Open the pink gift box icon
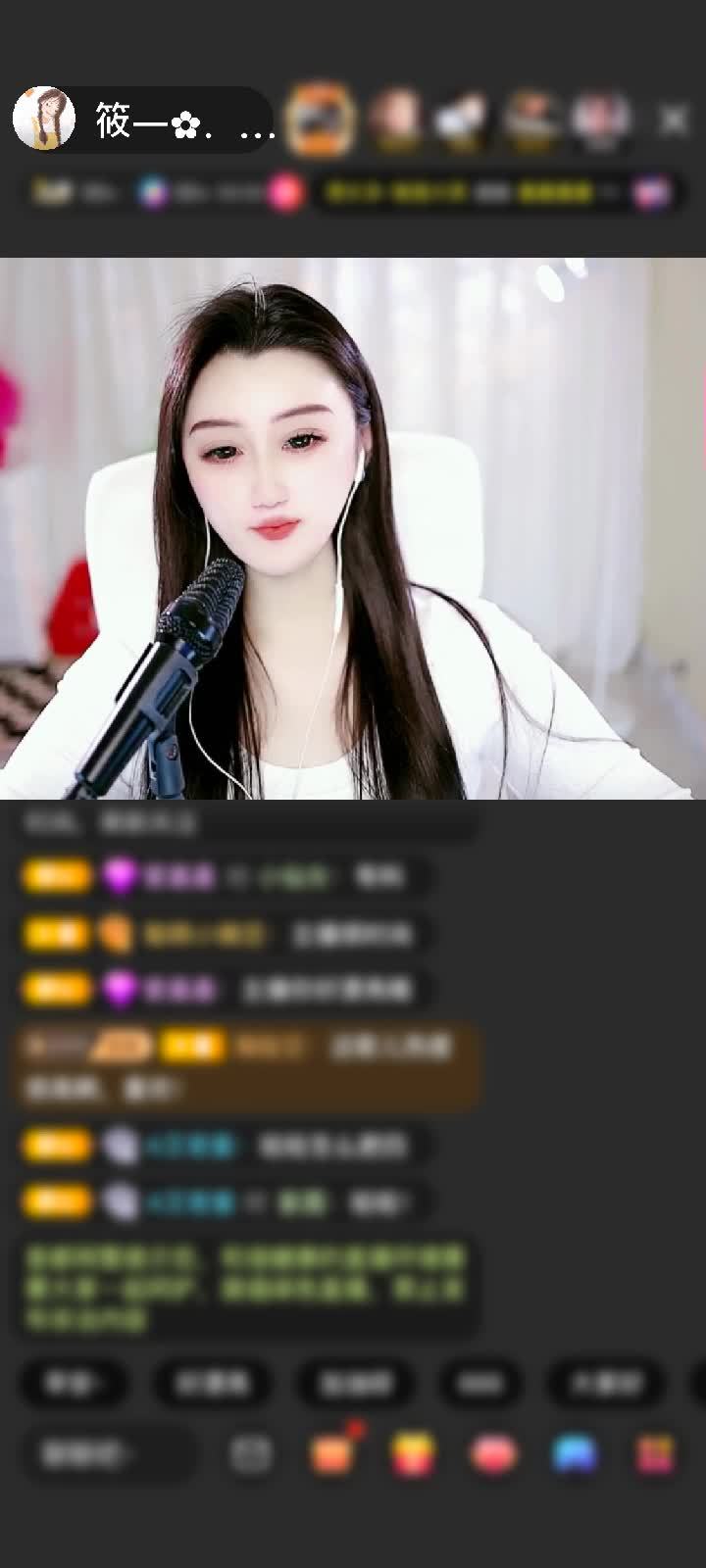The image size is (706, 1568). coord(656,1454)
